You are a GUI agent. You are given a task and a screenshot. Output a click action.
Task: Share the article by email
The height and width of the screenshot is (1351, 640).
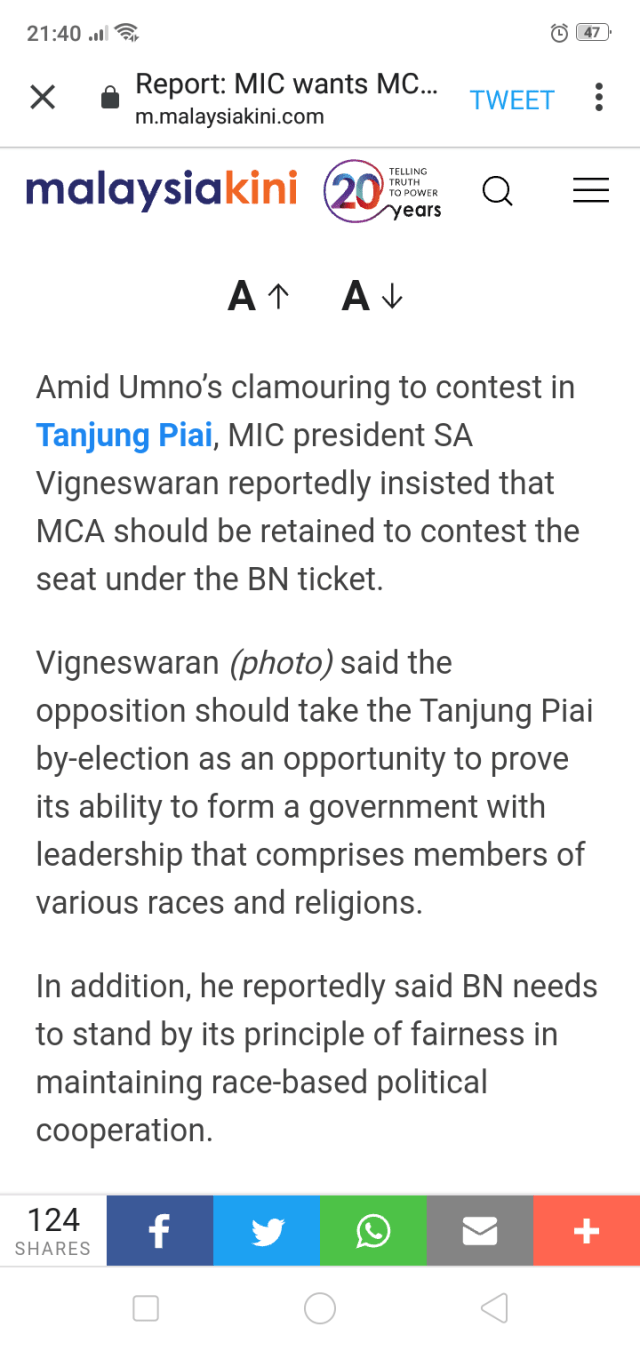pos(480,1231)
